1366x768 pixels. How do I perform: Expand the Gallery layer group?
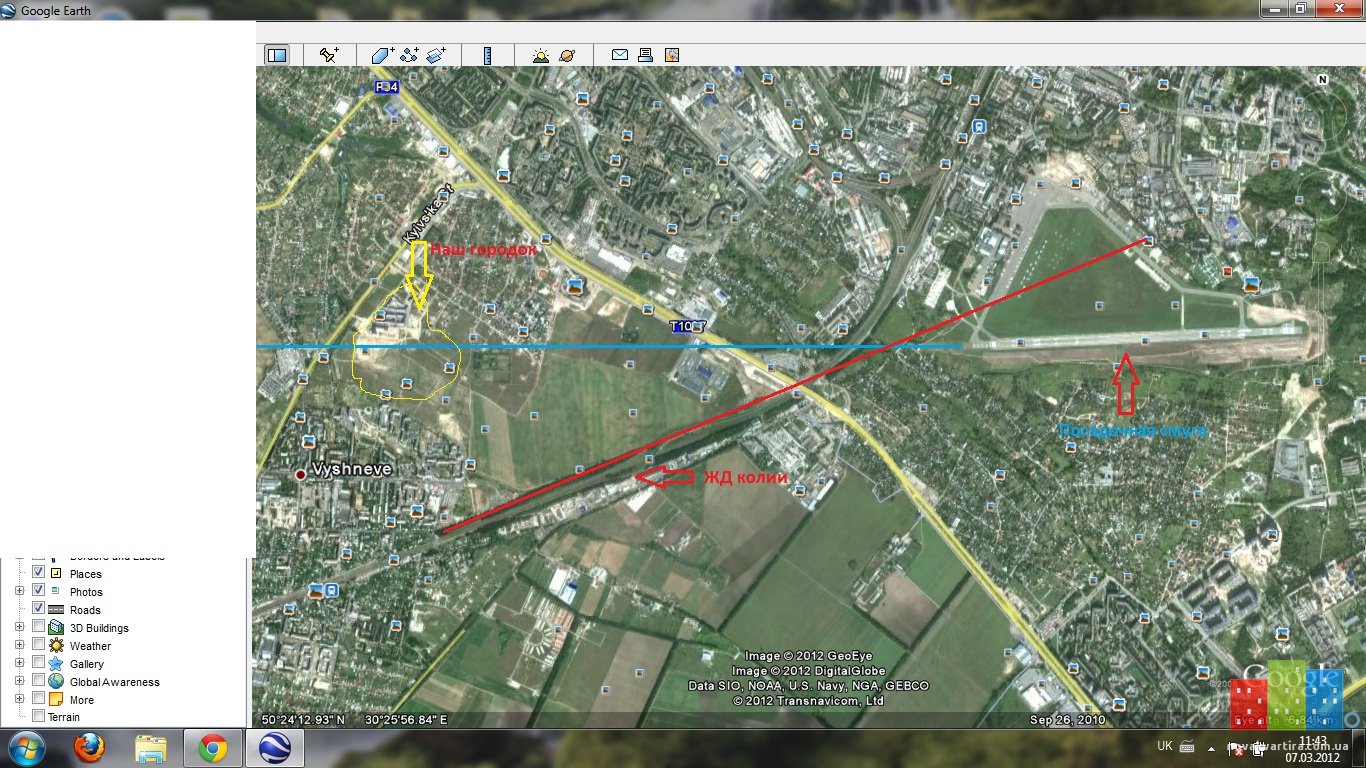[x=19, y=663]
